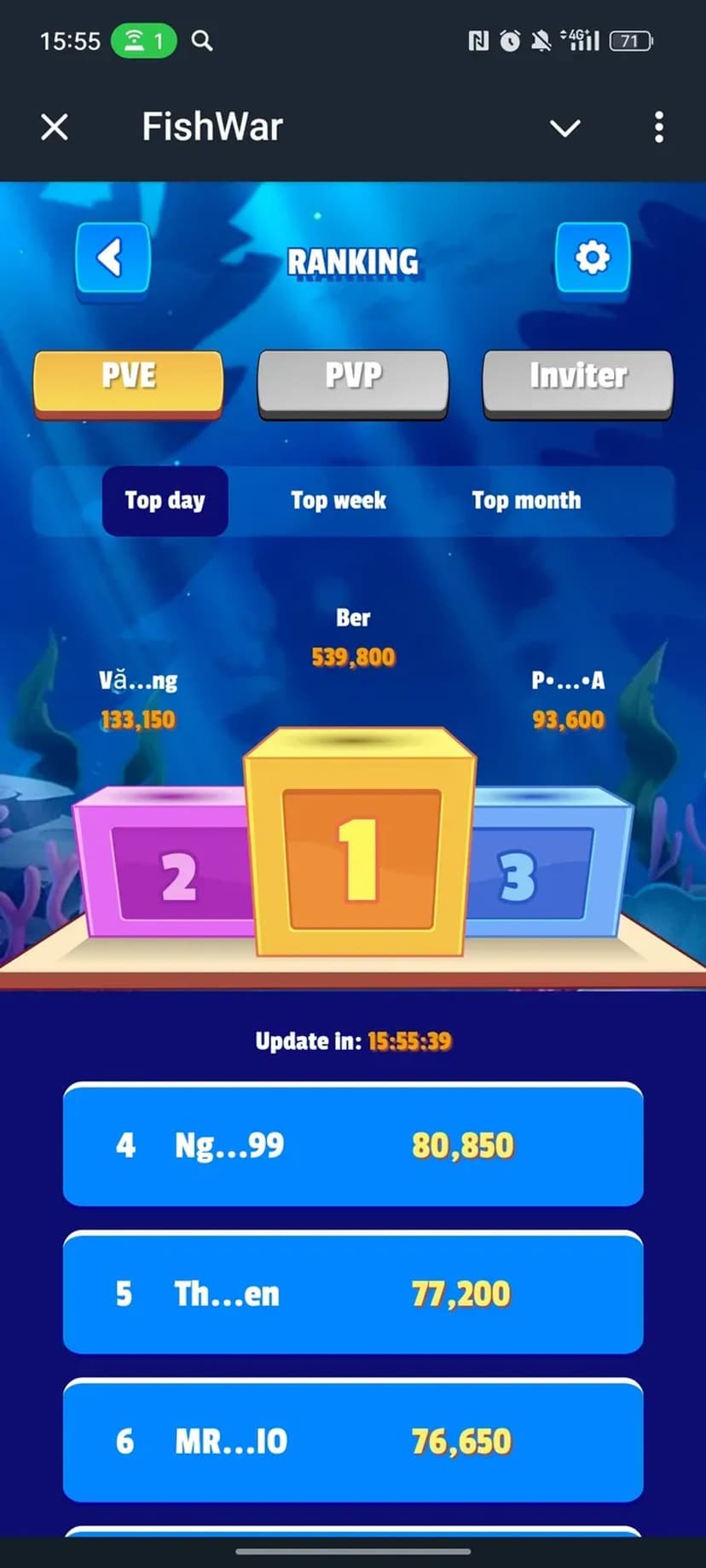Open the three-dot overflow menu
This screenshot has width=706, height=1568.
[658, 128]
